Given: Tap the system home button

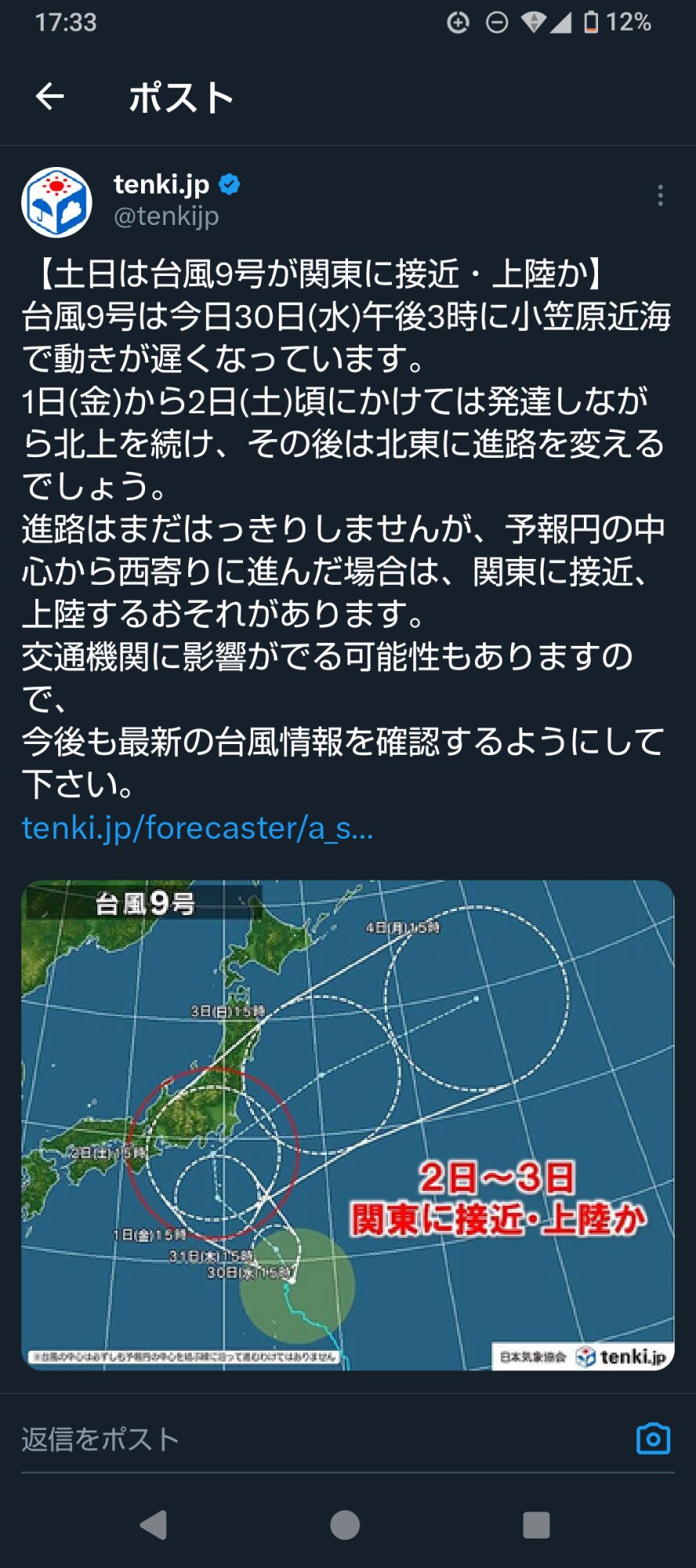Looking at the screenshot, I should (345, 1525).
